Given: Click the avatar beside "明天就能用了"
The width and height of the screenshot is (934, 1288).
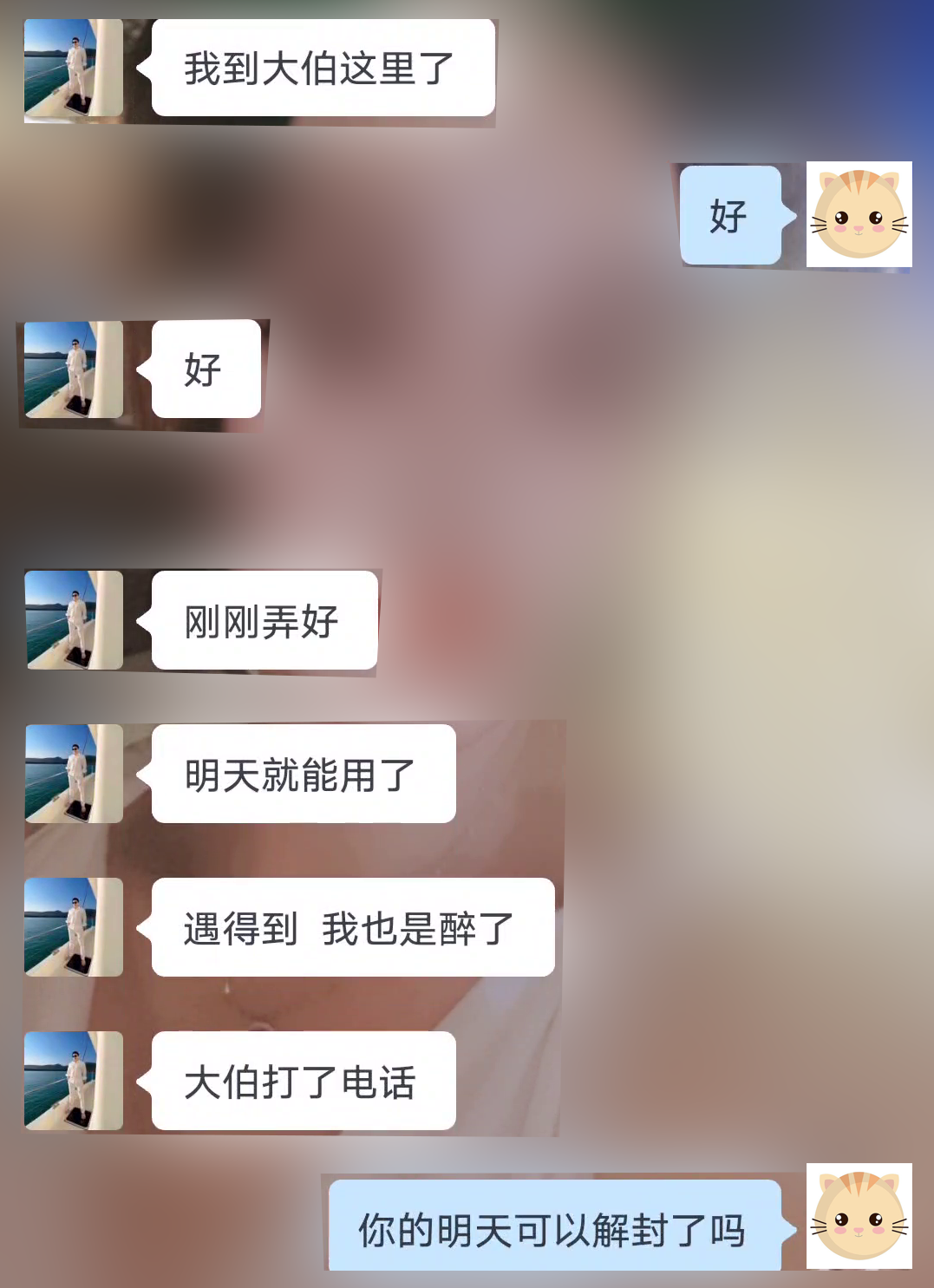Looking at the screenshot, I should (x=74, y=775).
